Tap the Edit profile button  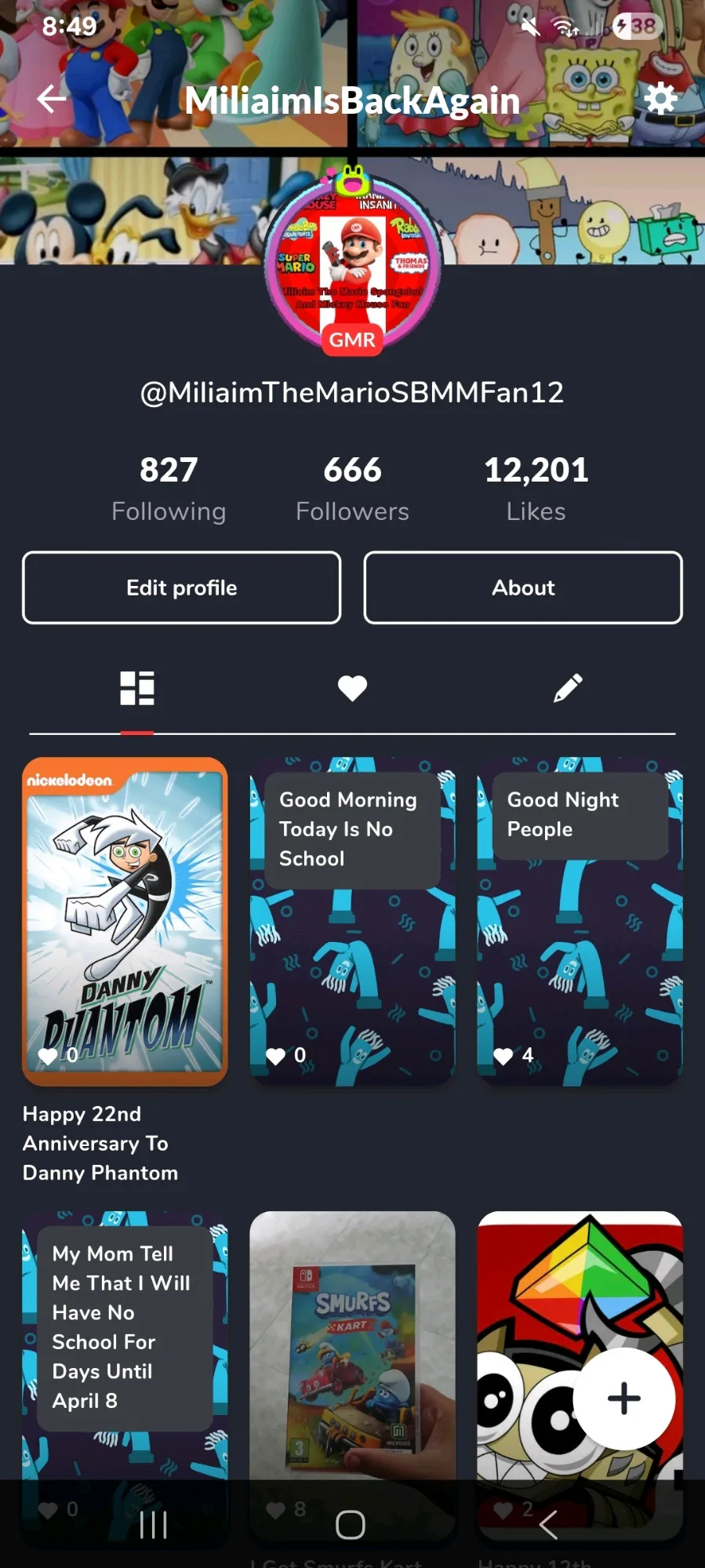[182, 588]
